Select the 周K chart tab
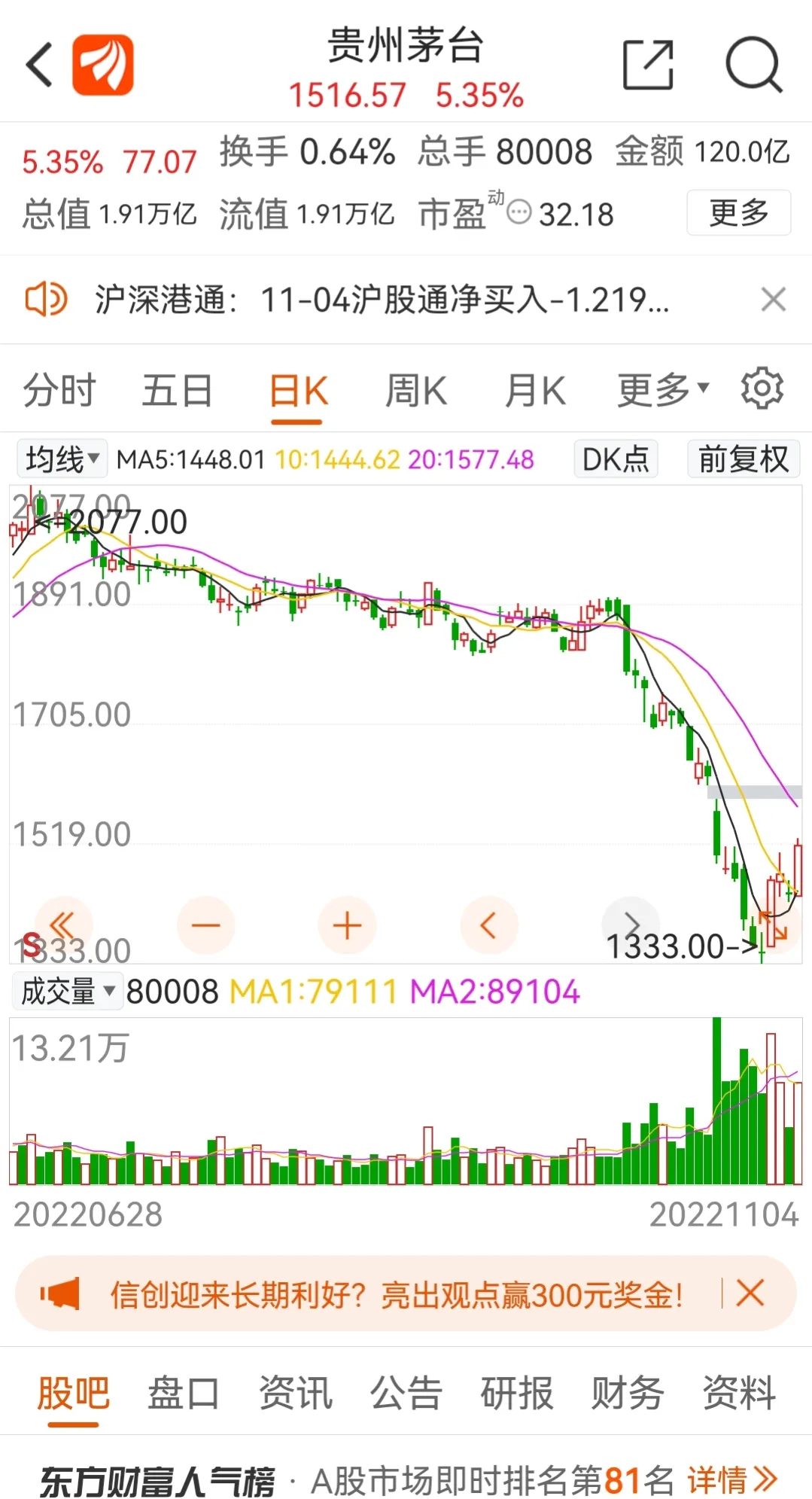The image size is (812, 1499). point(416,391)
